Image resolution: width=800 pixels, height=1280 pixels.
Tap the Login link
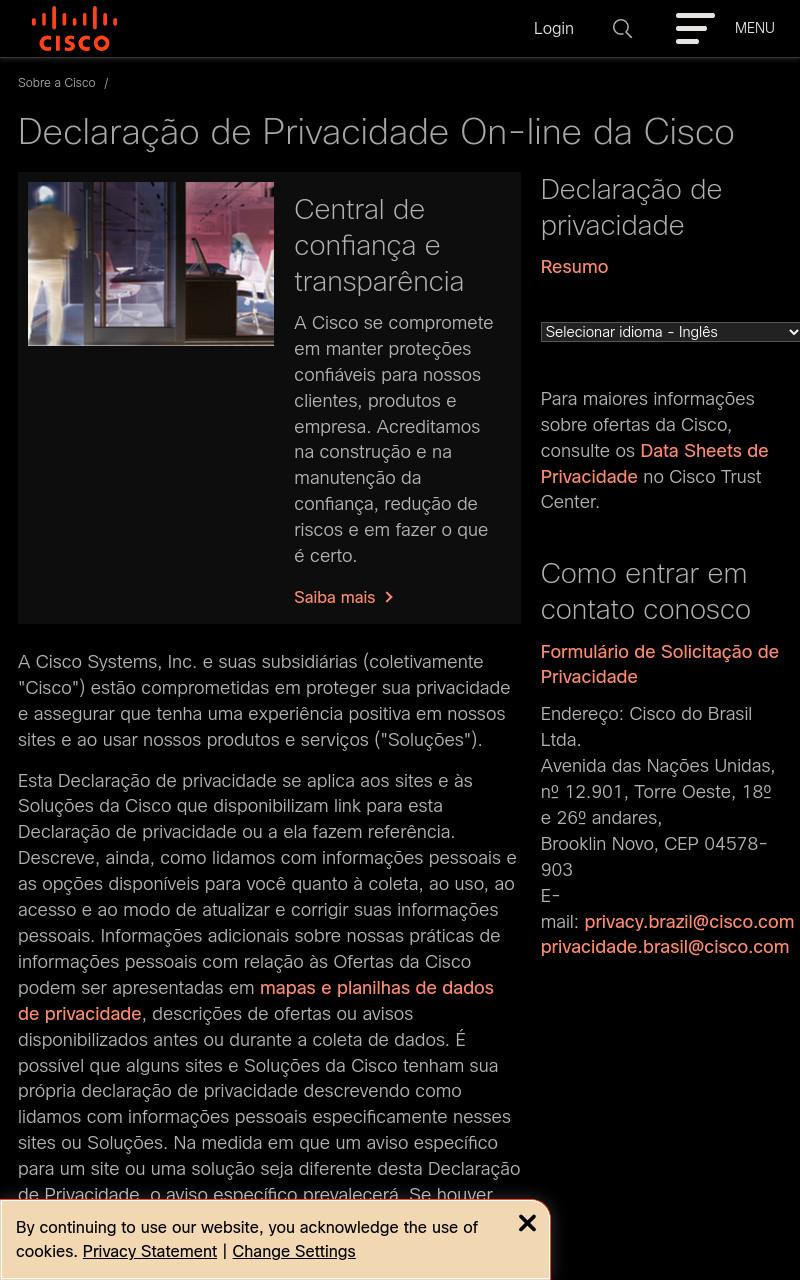(553, 29)
